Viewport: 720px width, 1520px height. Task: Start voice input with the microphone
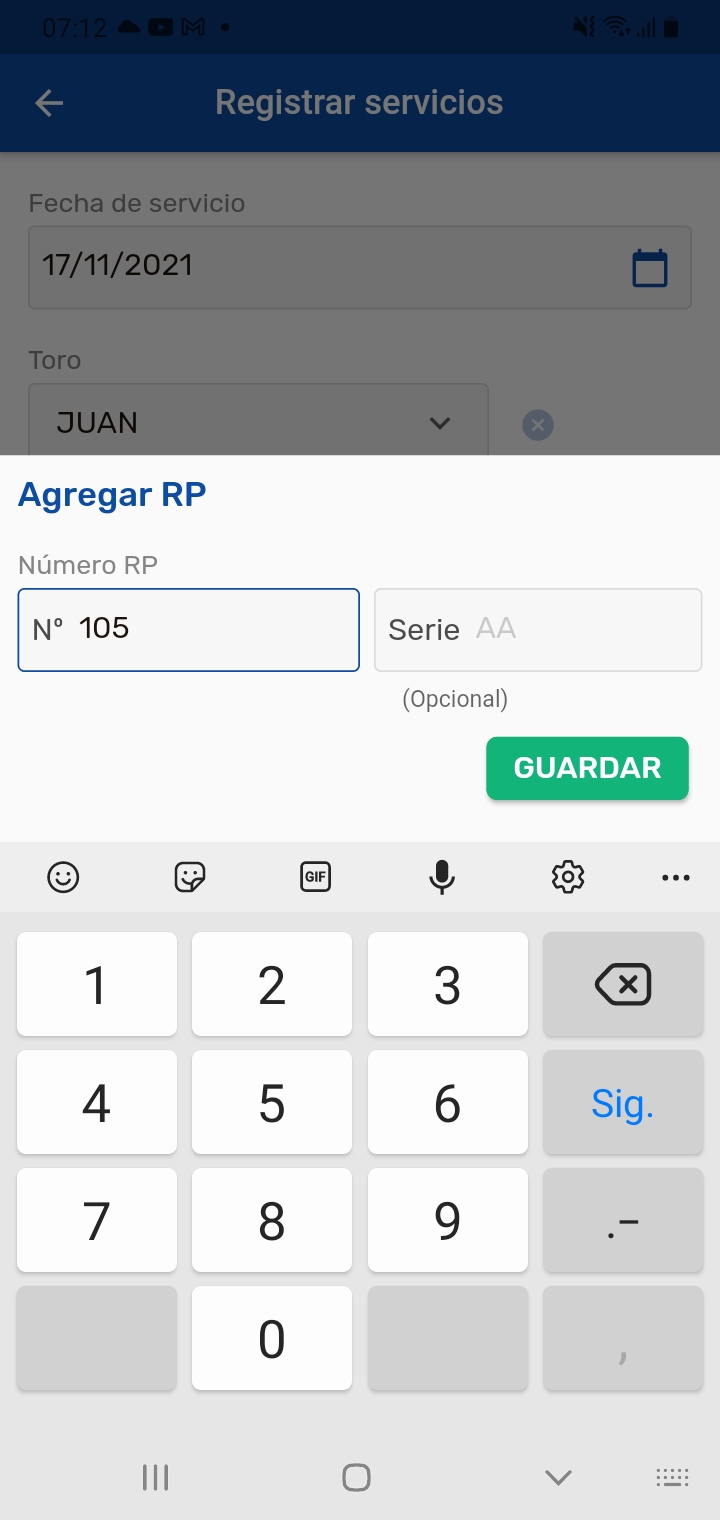441,877
